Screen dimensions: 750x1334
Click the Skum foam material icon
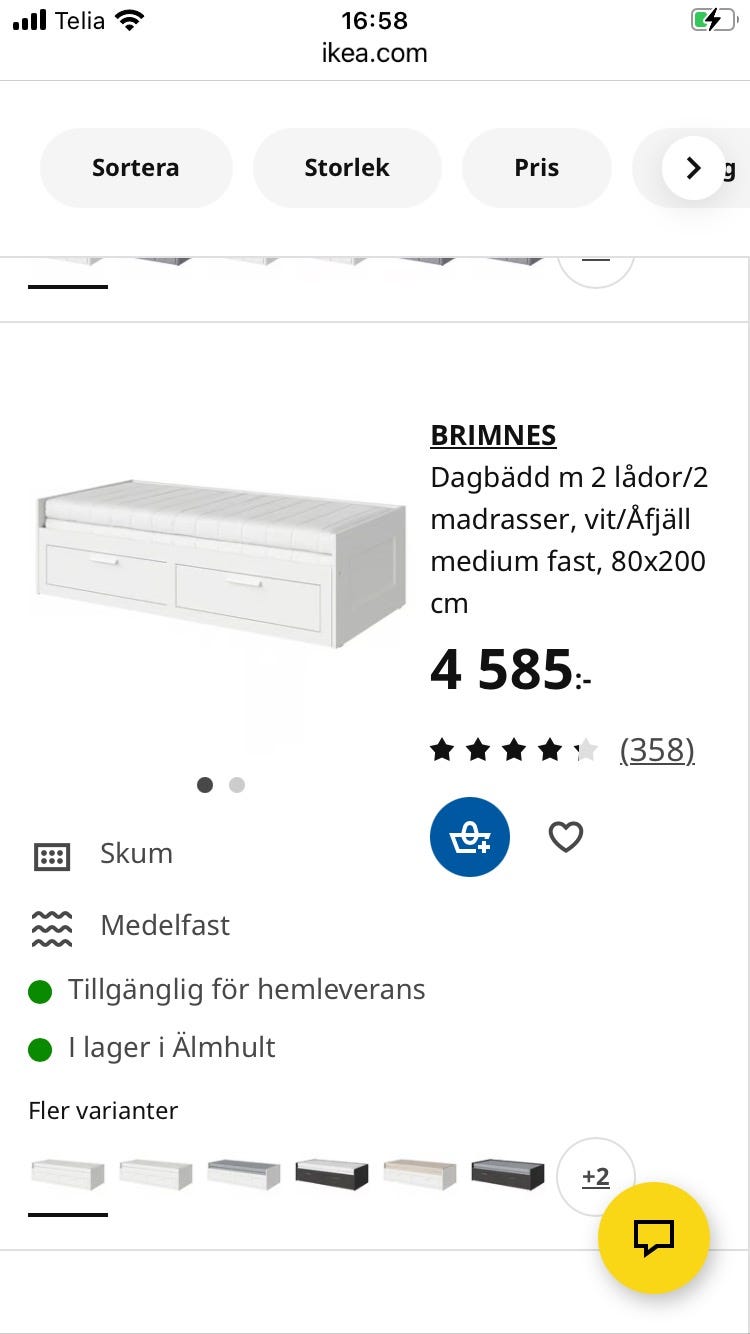(51, 855)
